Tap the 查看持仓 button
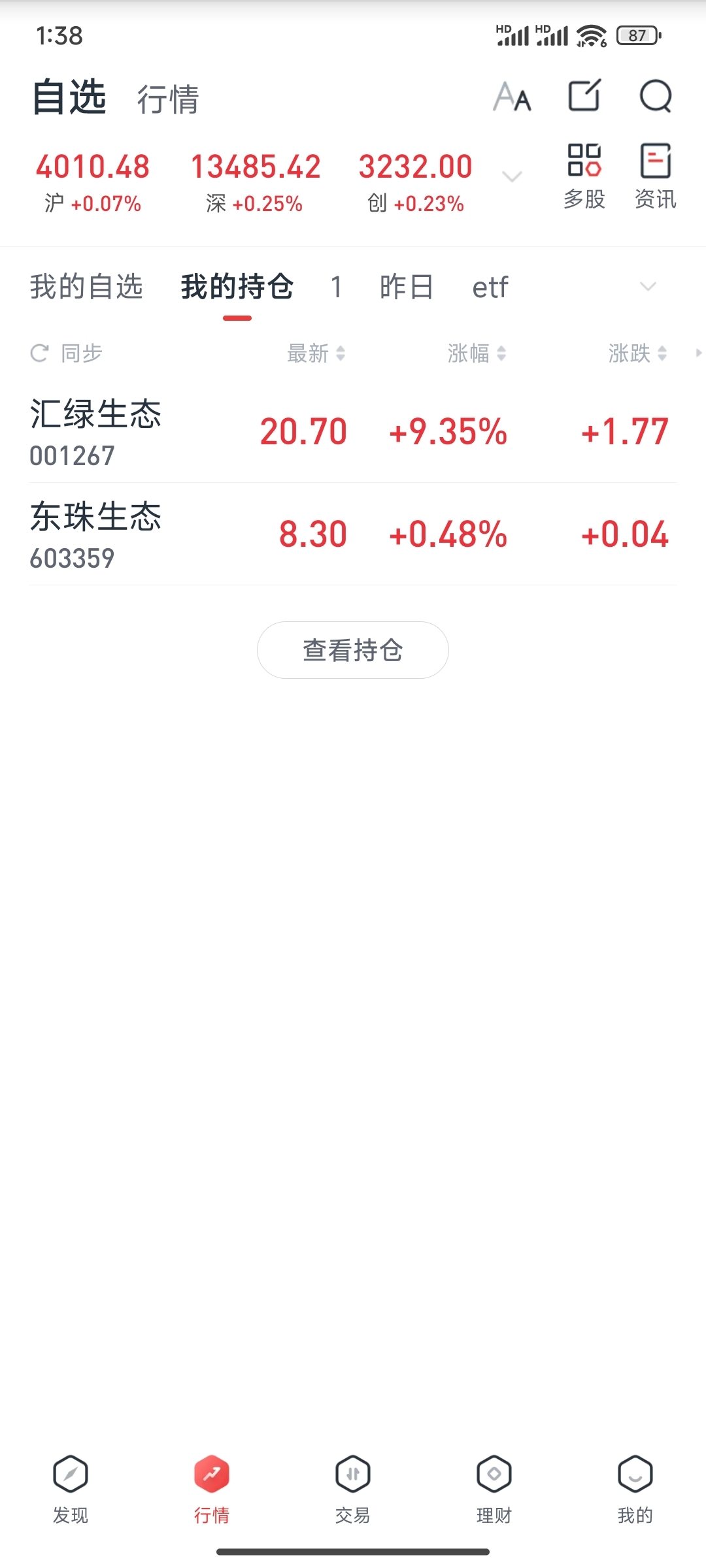 353,650
